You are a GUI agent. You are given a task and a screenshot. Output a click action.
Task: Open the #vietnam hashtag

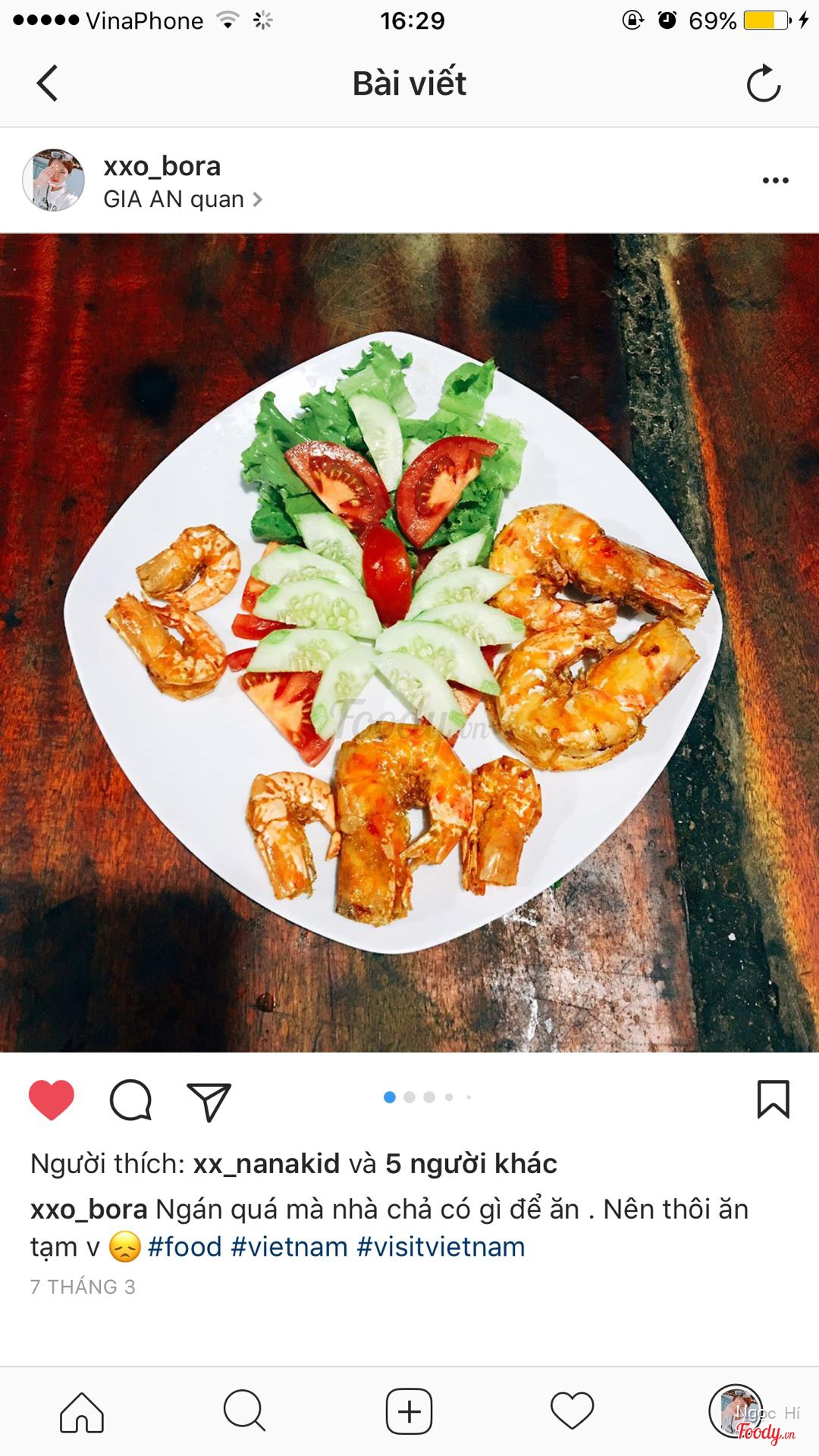tap(289, 1247)
